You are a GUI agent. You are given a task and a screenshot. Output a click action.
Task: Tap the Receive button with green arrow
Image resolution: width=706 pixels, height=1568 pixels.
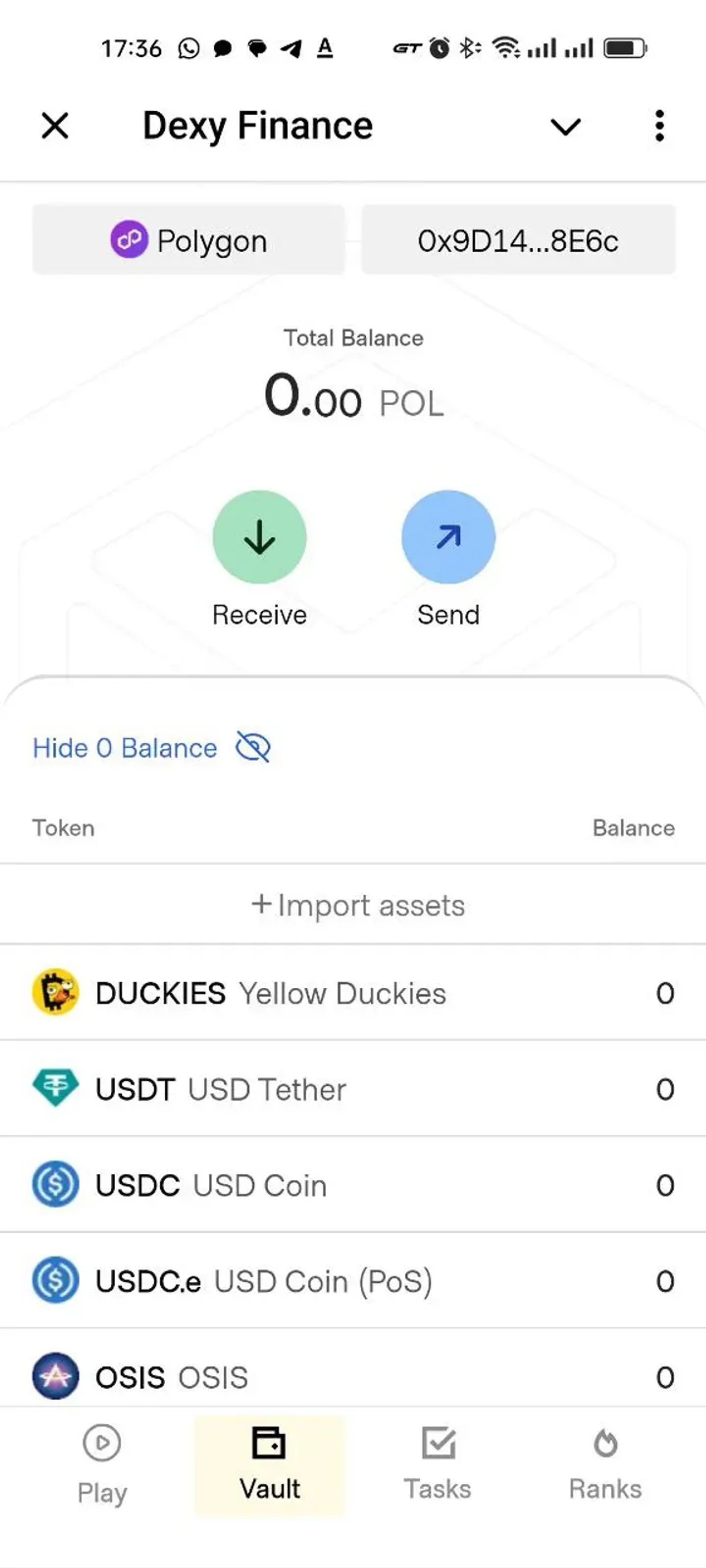(259, 538)
